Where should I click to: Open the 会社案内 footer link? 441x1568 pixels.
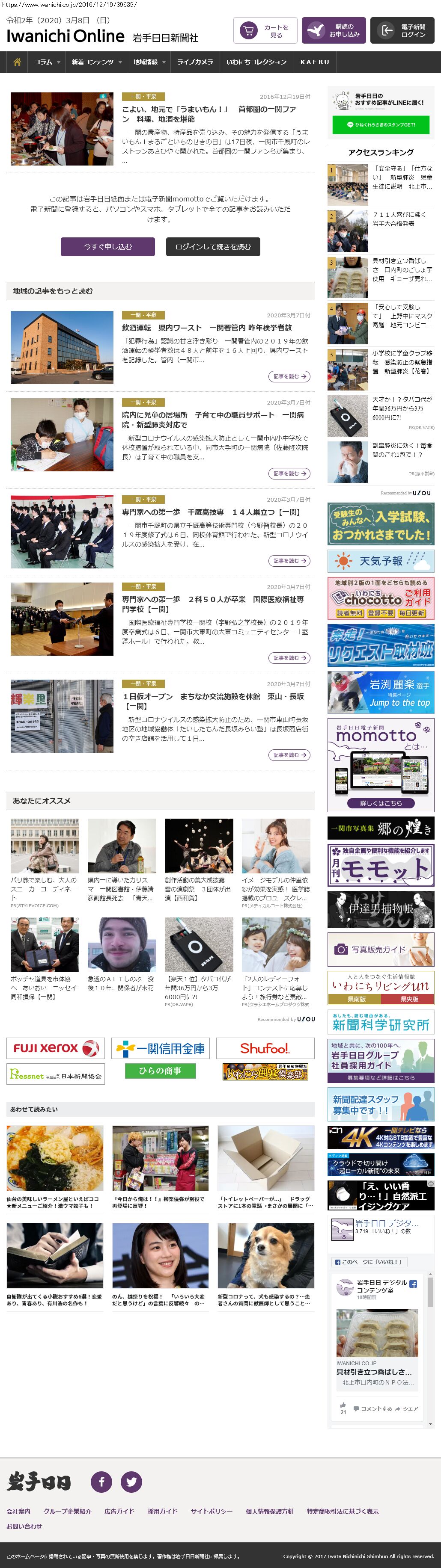point(18,1511)
